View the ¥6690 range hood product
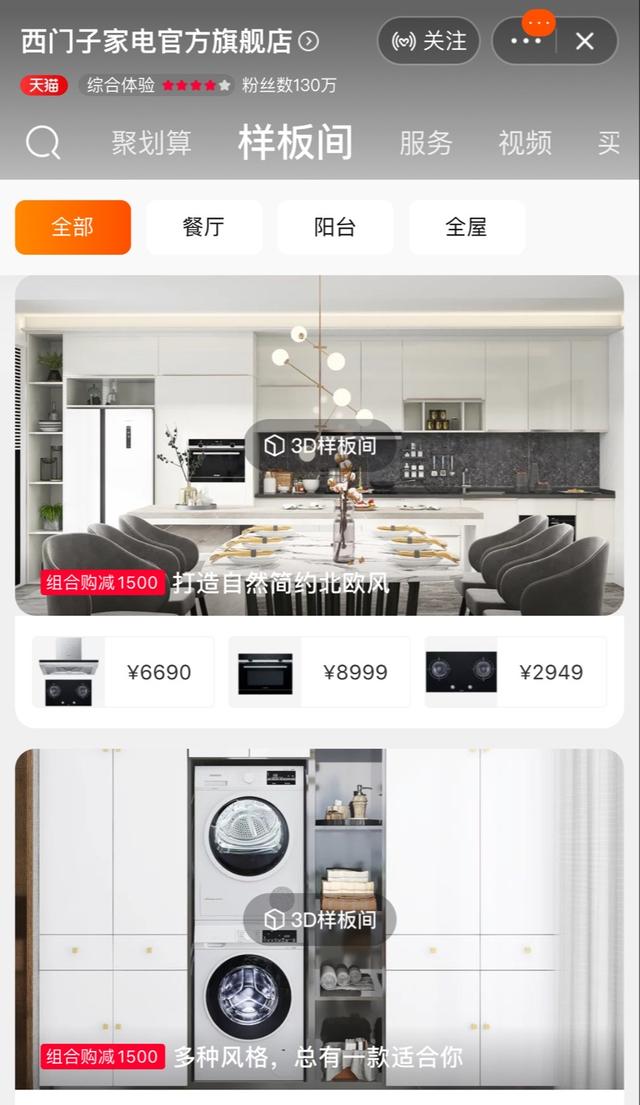Viewport: 640px width, 1105px height. (123, 672)
